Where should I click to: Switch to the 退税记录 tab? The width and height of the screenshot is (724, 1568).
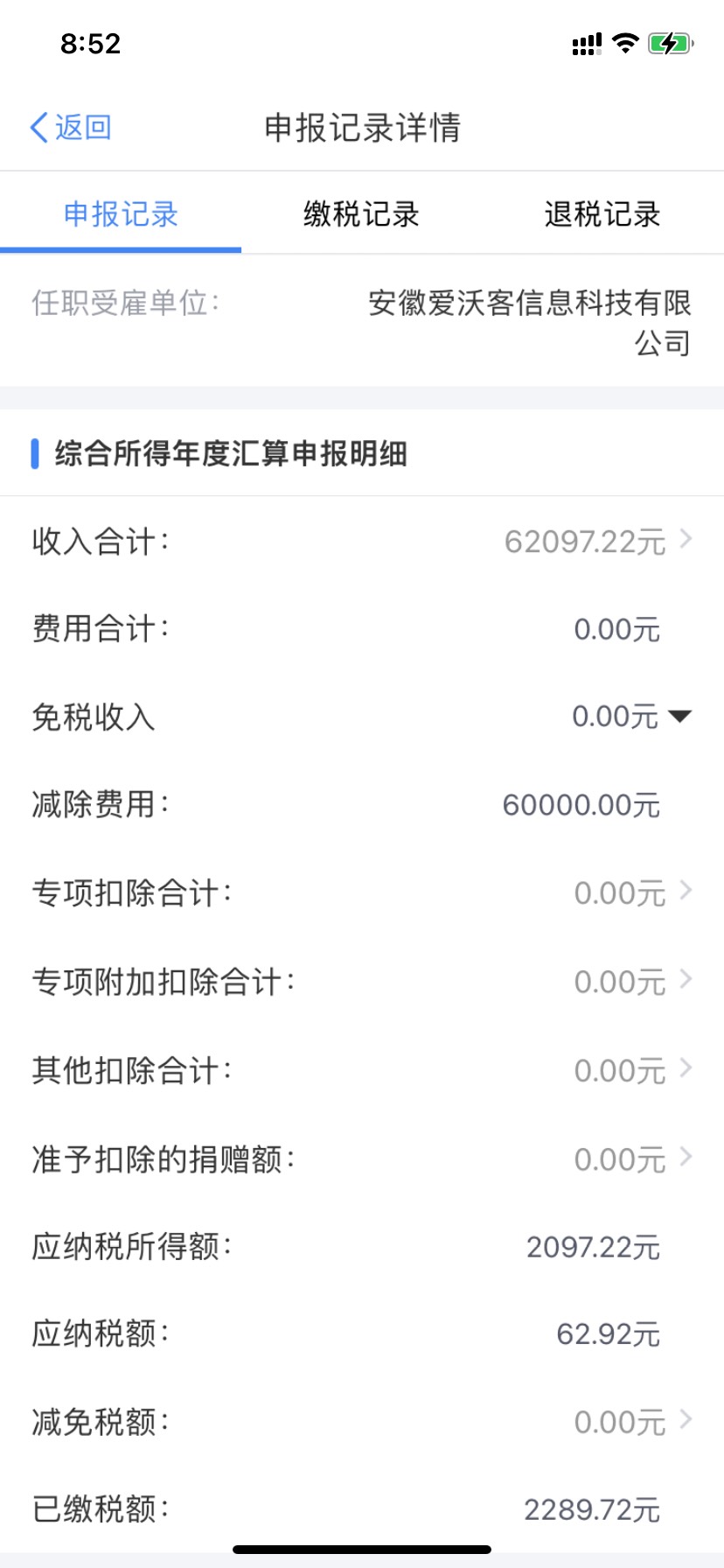click(x=602, y=214)
